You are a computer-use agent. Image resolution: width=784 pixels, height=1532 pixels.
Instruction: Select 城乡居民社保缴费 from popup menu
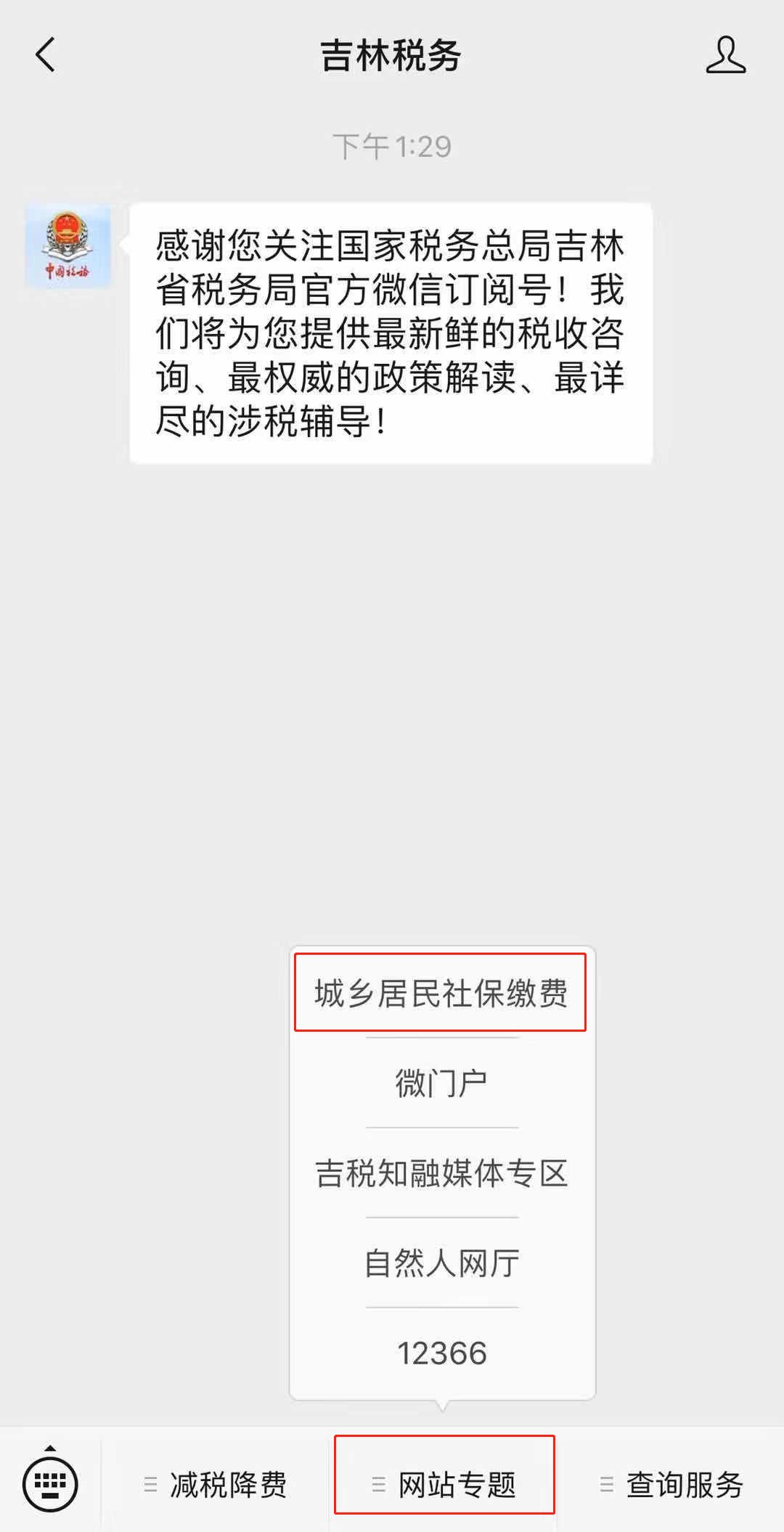pyautogui.click(x=441, y=993)
